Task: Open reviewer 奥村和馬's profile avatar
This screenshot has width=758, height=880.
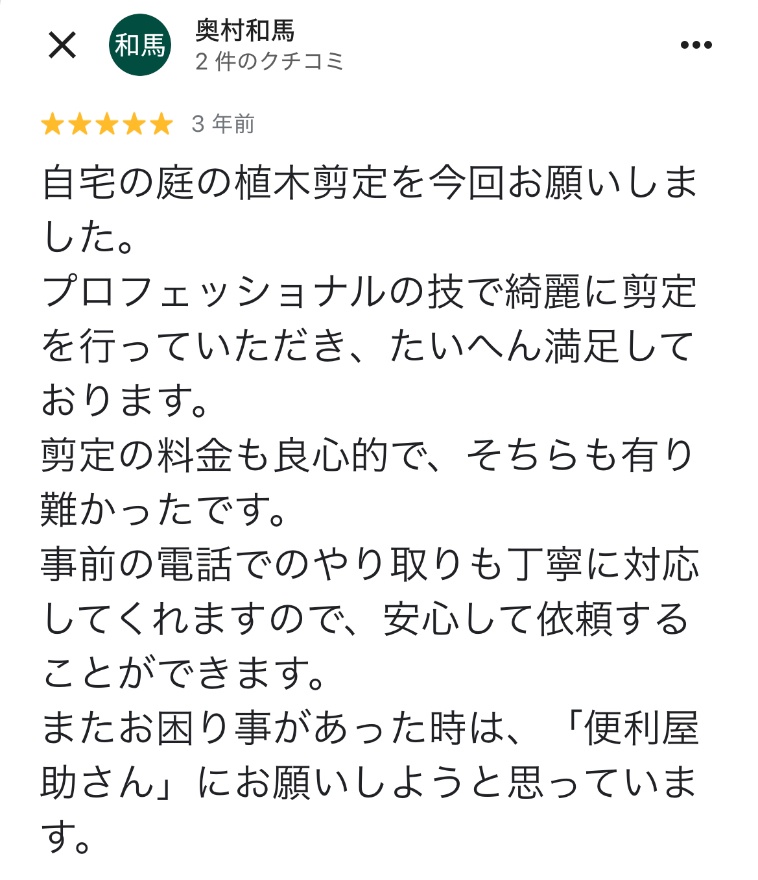Action: pyautogui.click(x=140, y=45)
